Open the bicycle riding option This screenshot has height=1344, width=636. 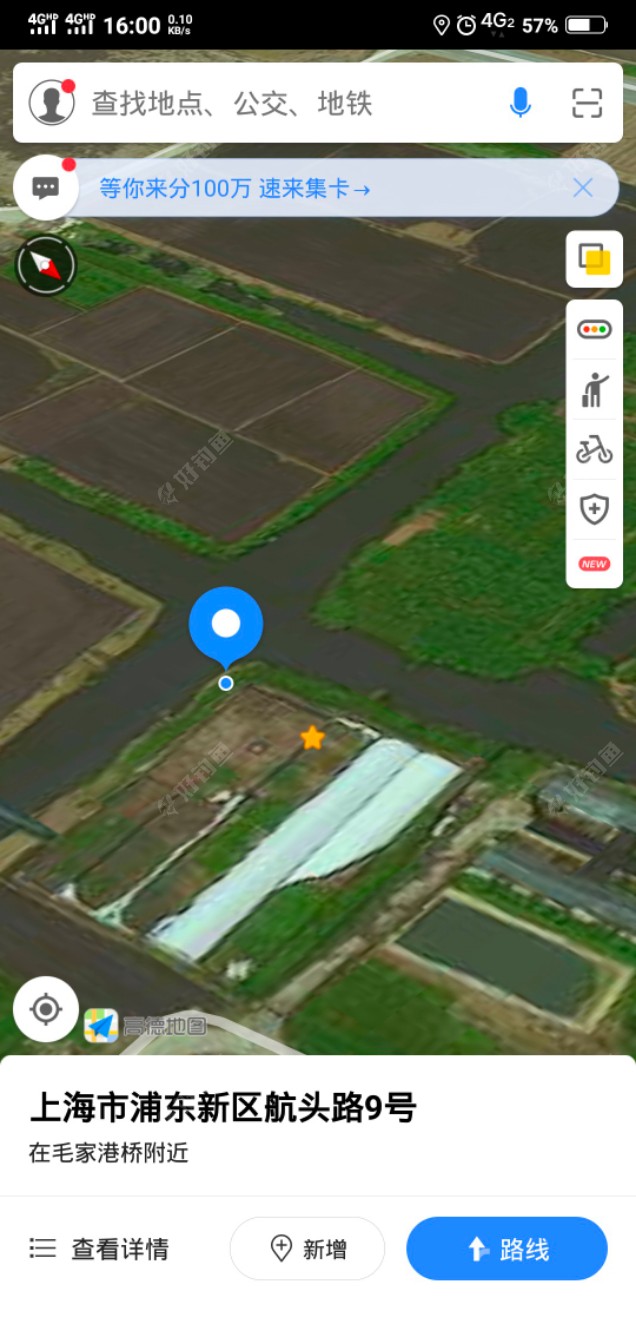click(594, 450)
